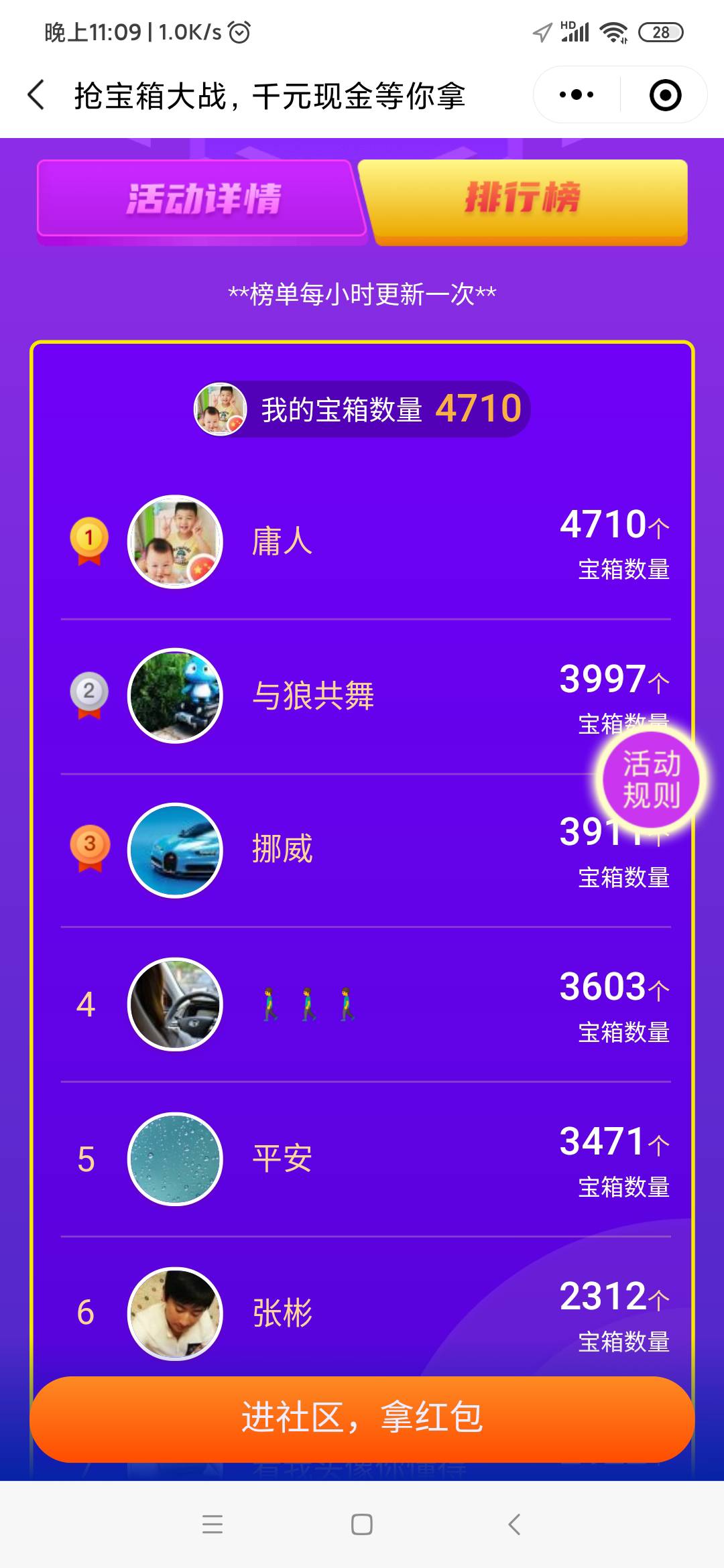Go back using the header arrow
Image resolution: width=724 pixels, height=1568 pixels.
pos(37,95)
